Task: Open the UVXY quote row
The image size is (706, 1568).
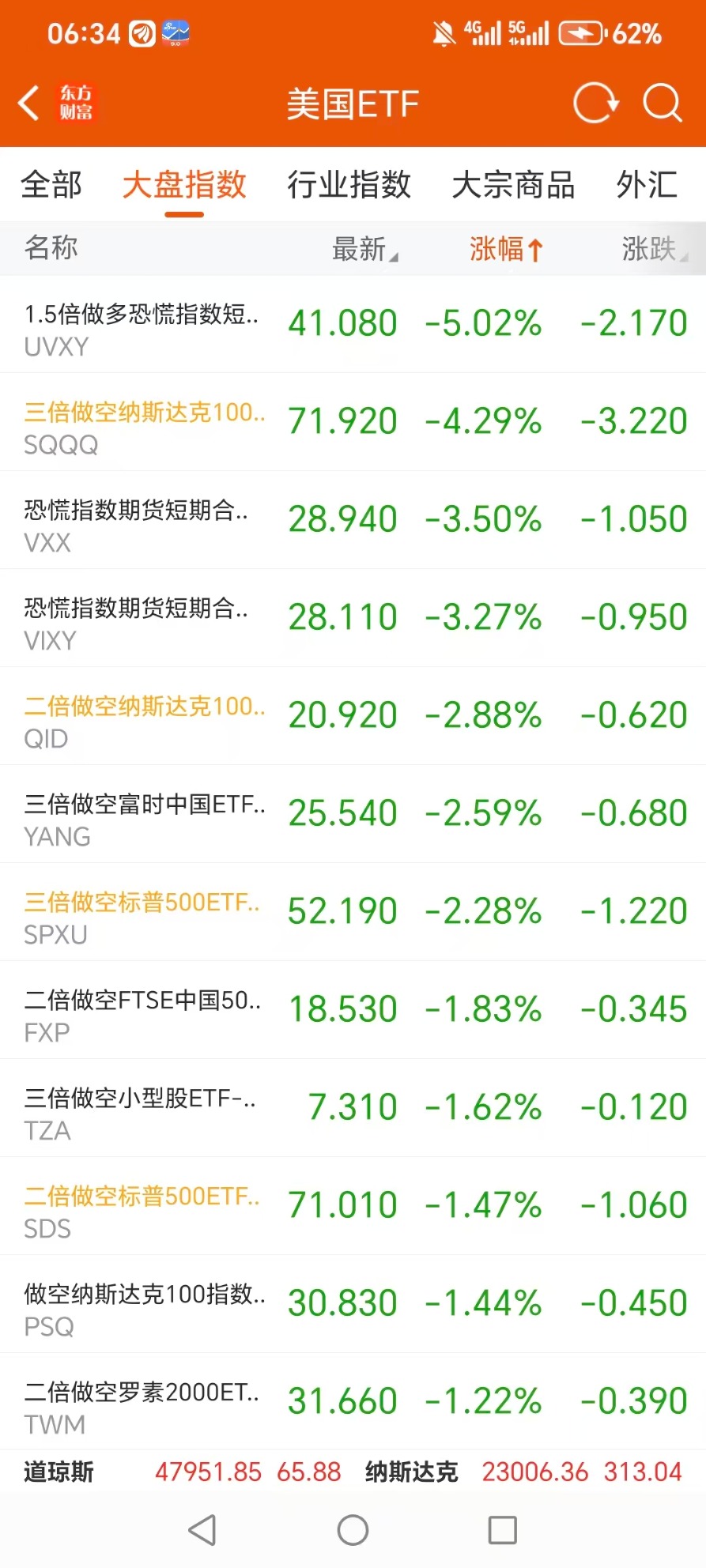Action: tap(353, 325)
